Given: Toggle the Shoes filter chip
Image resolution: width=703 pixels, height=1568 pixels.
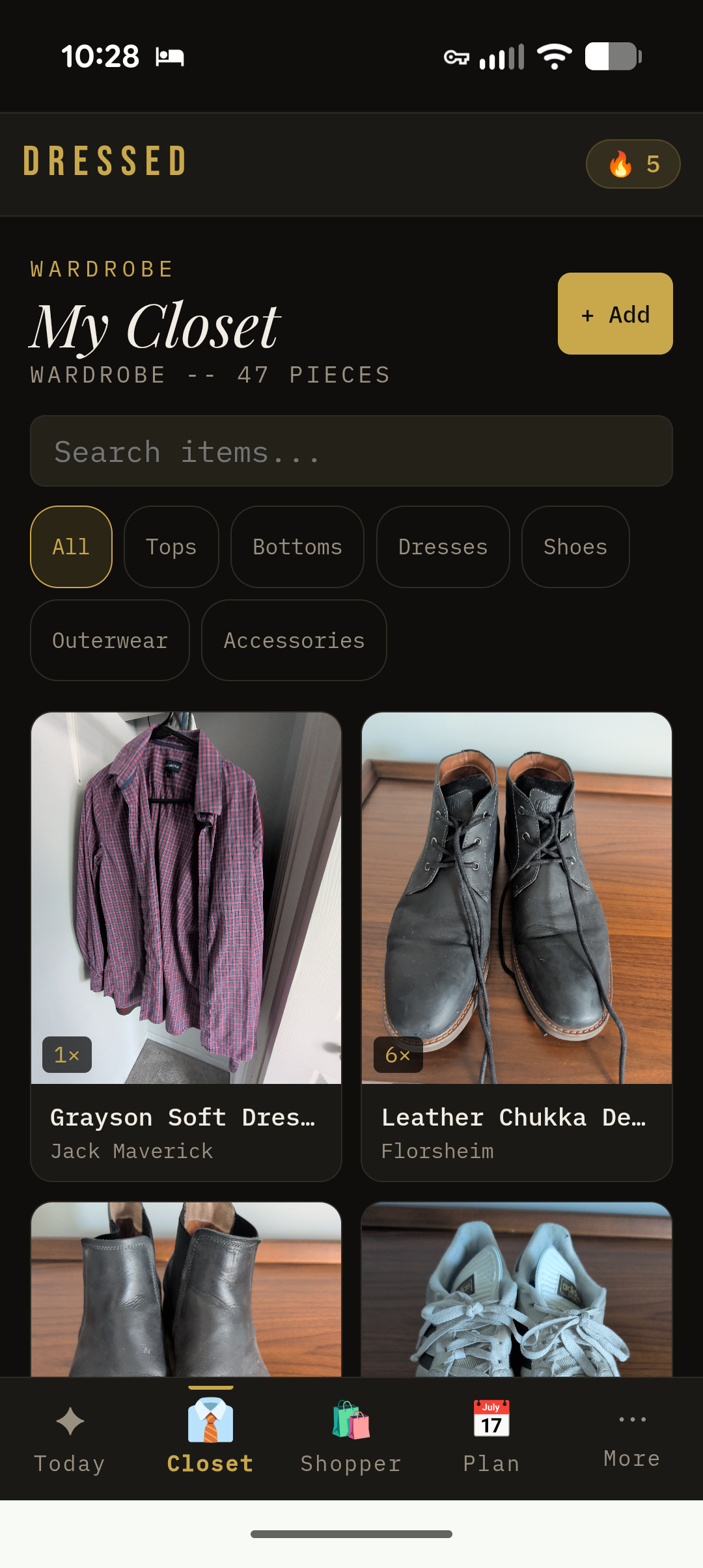Looking at the screenshot, I should 575,547.
